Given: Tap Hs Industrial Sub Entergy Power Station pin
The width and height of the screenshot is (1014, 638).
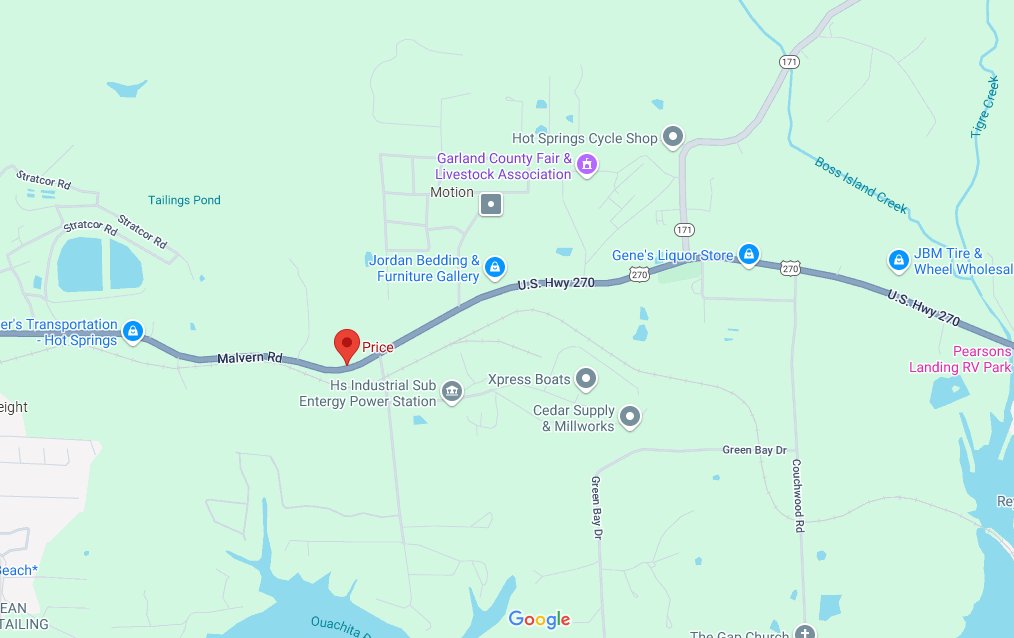Looking at the screenshot, I should pos(451,391).
